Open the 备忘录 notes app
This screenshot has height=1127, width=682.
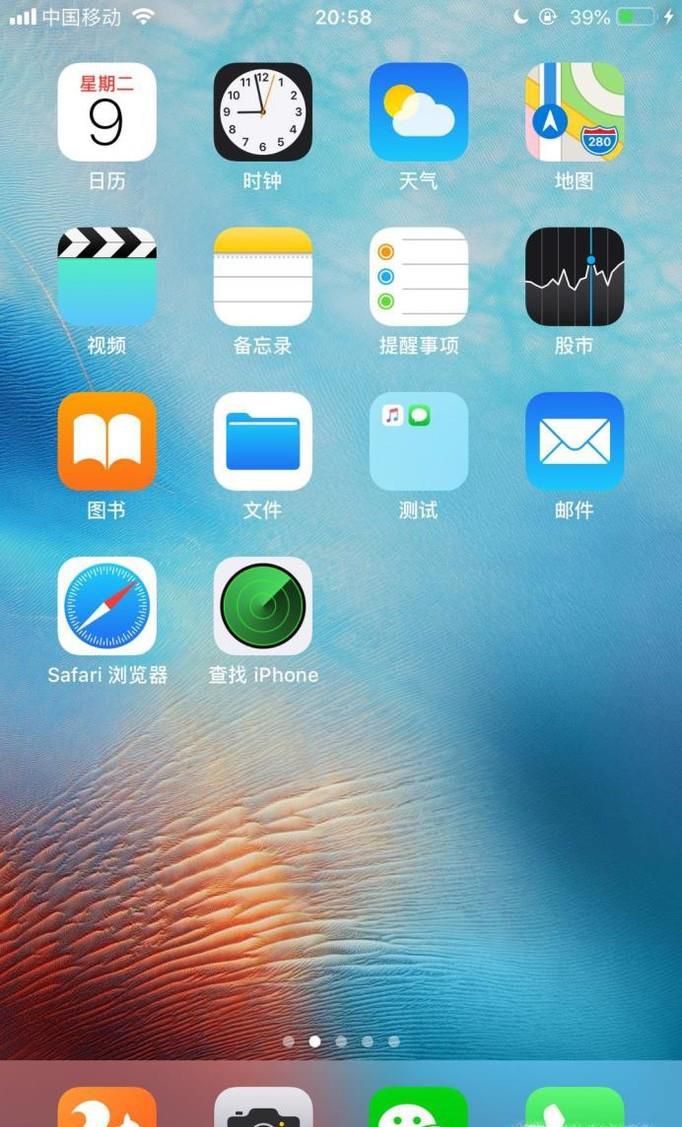coord(263,277)
